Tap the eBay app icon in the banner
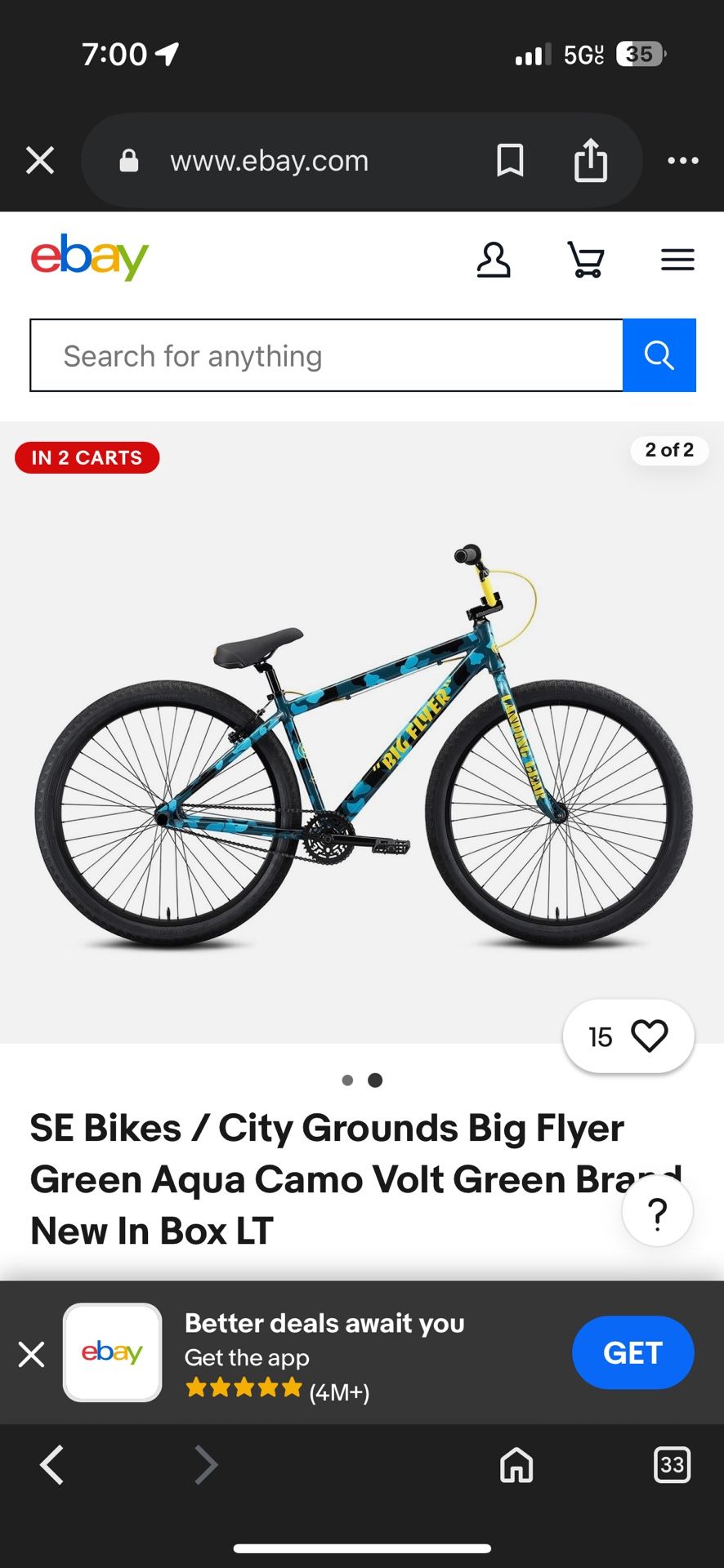Image resolution: width=724 pixels, height=1568 pixels. click(x=112, y=1352)
